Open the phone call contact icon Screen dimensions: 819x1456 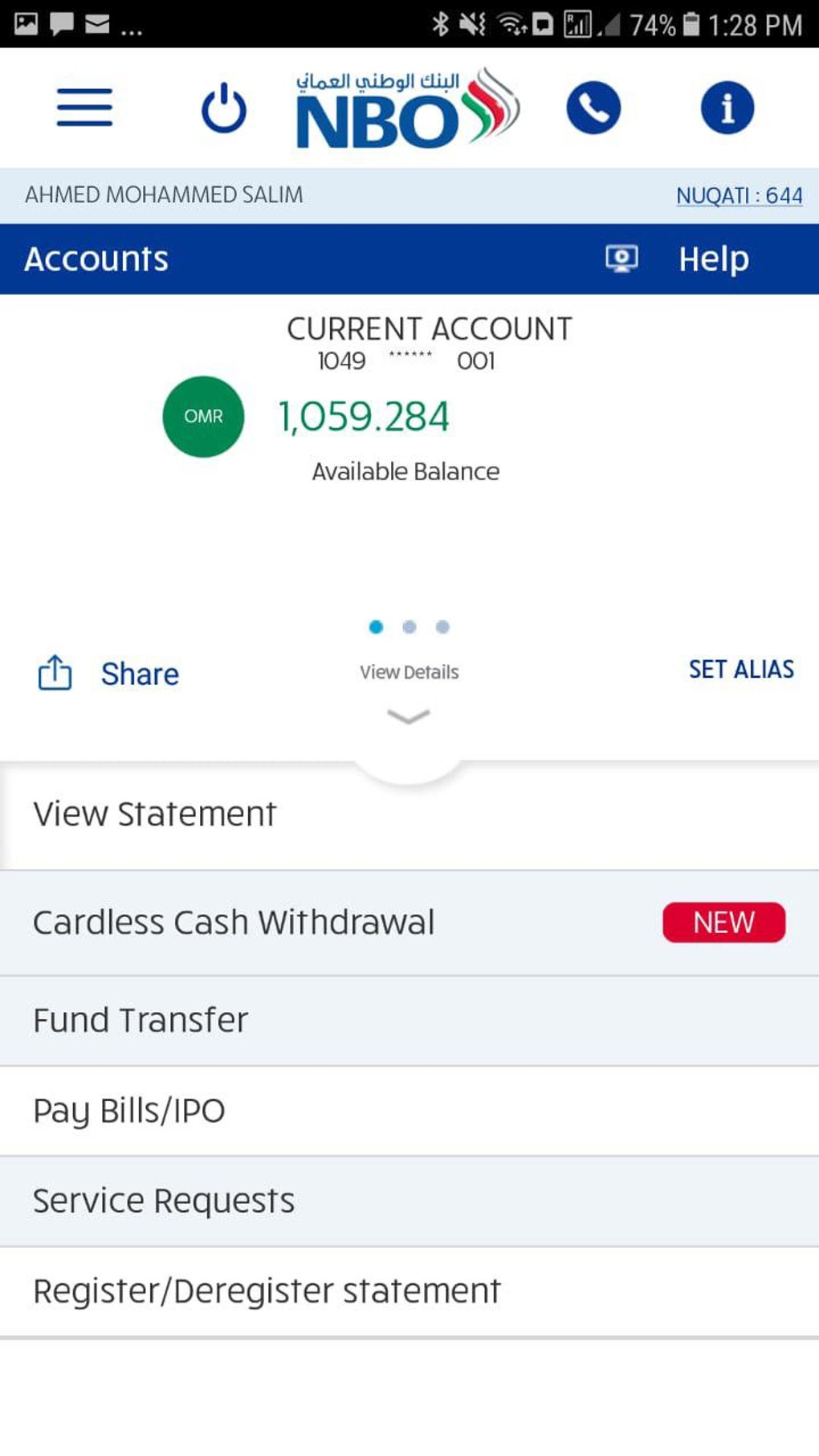pyautogui.click(x=593, y=107)
